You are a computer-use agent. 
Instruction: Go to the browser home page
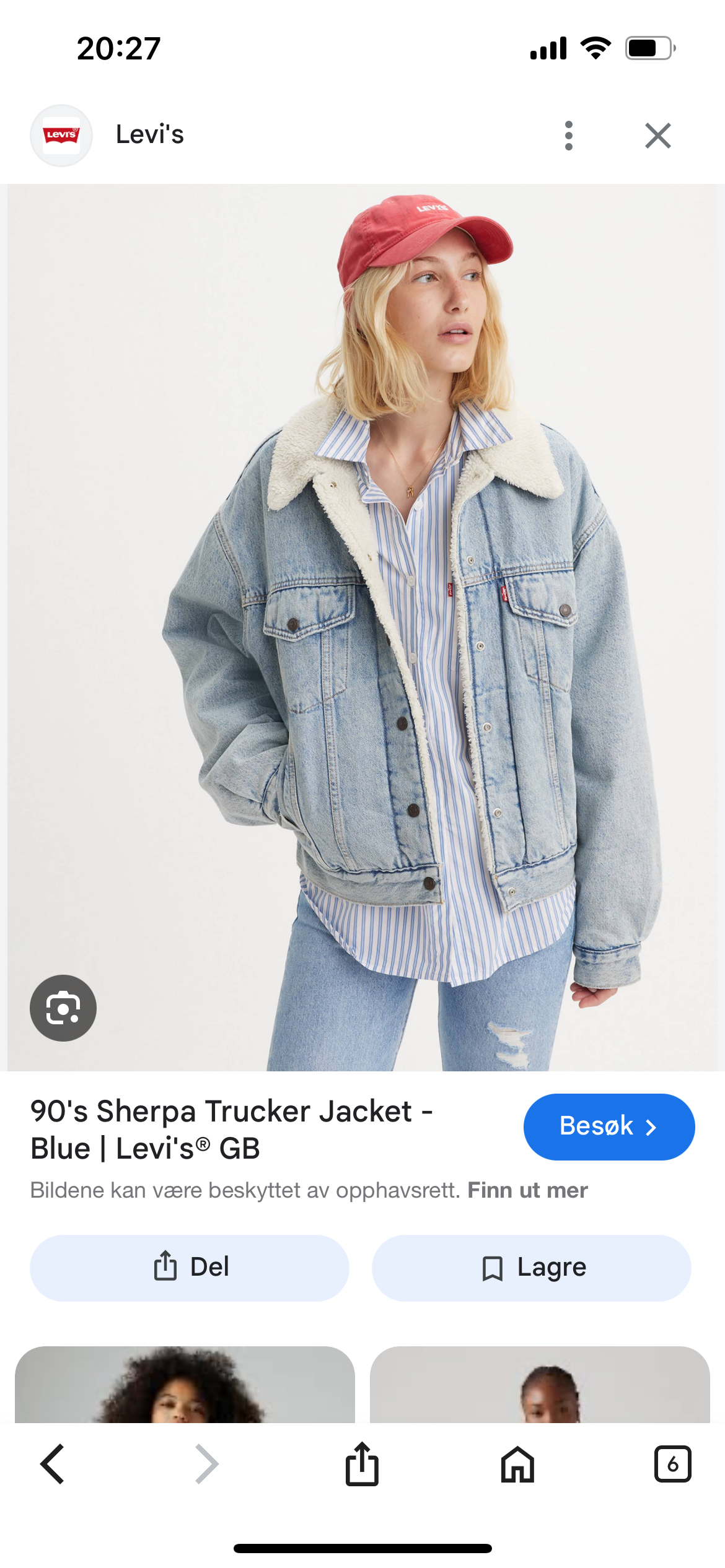517,1464
